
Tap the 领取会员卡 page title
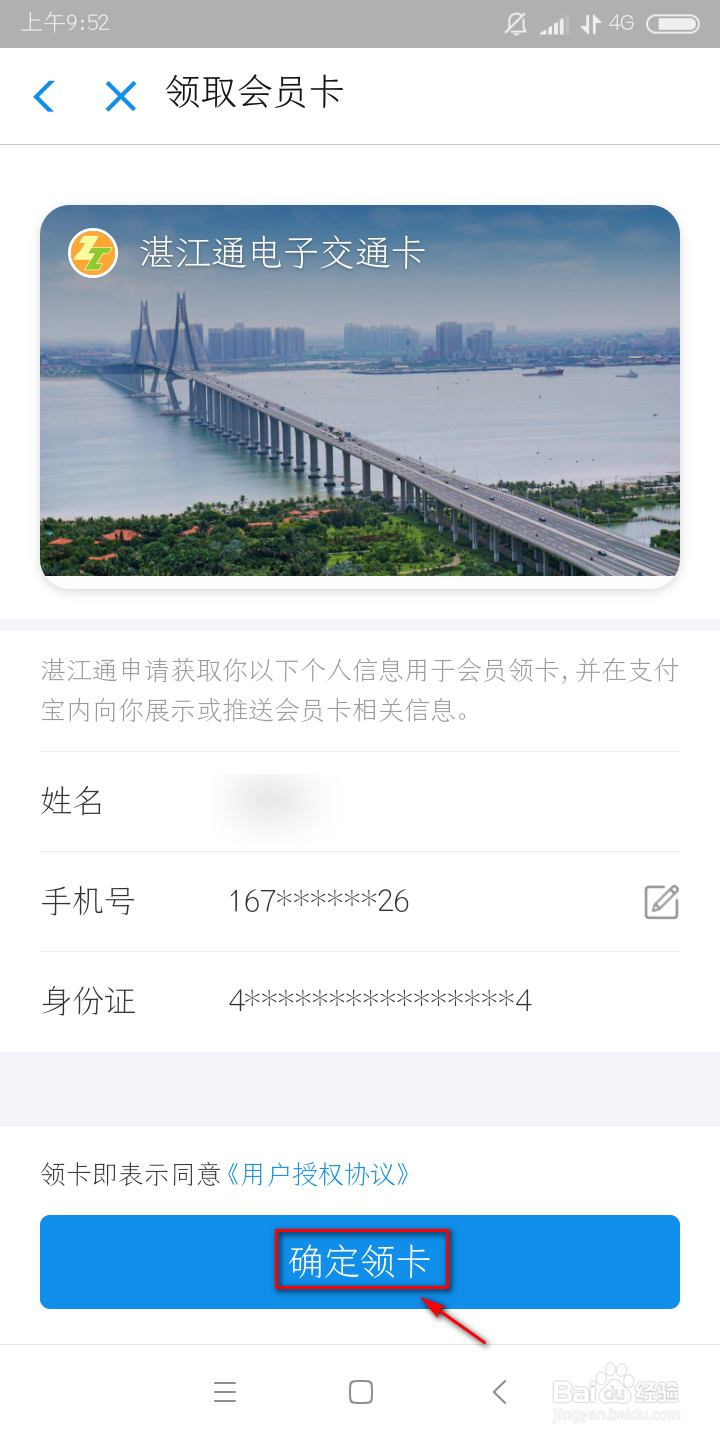pyautogui.click(x=253, y=91)
